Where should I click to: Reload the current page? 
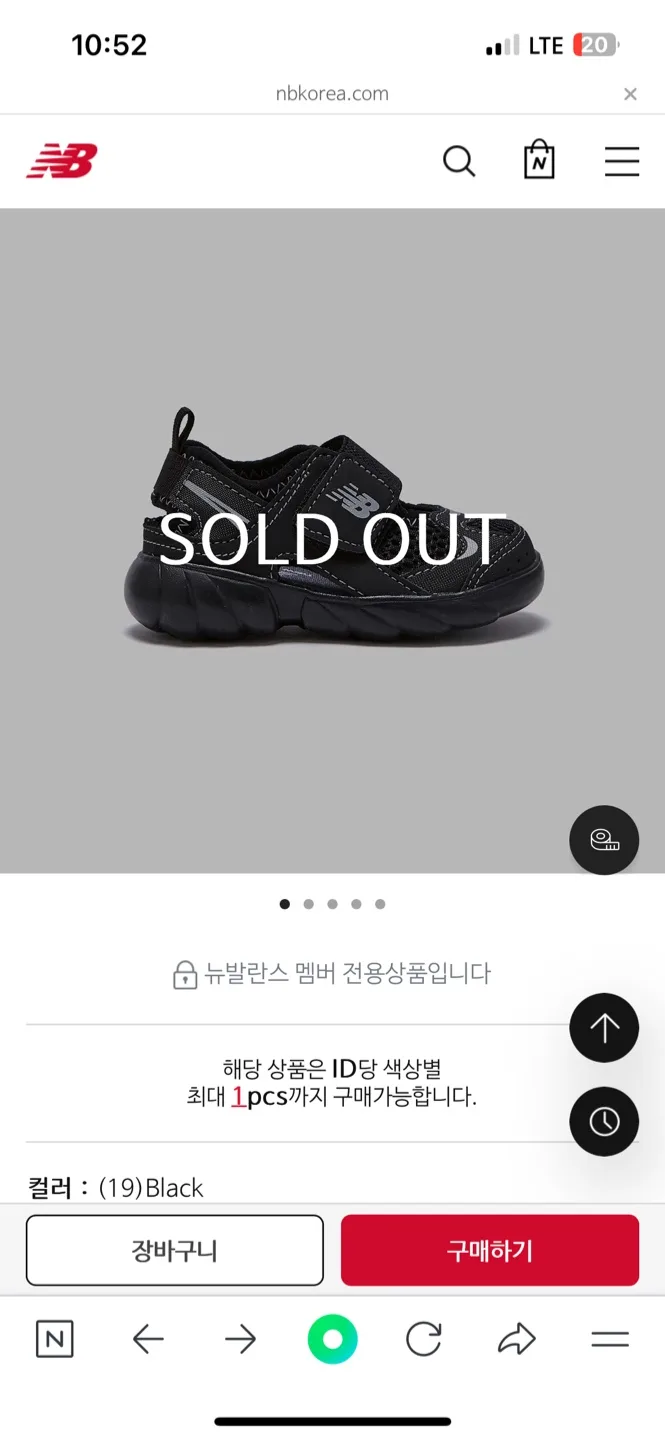pyautogui.click(x=424, y=1339)
